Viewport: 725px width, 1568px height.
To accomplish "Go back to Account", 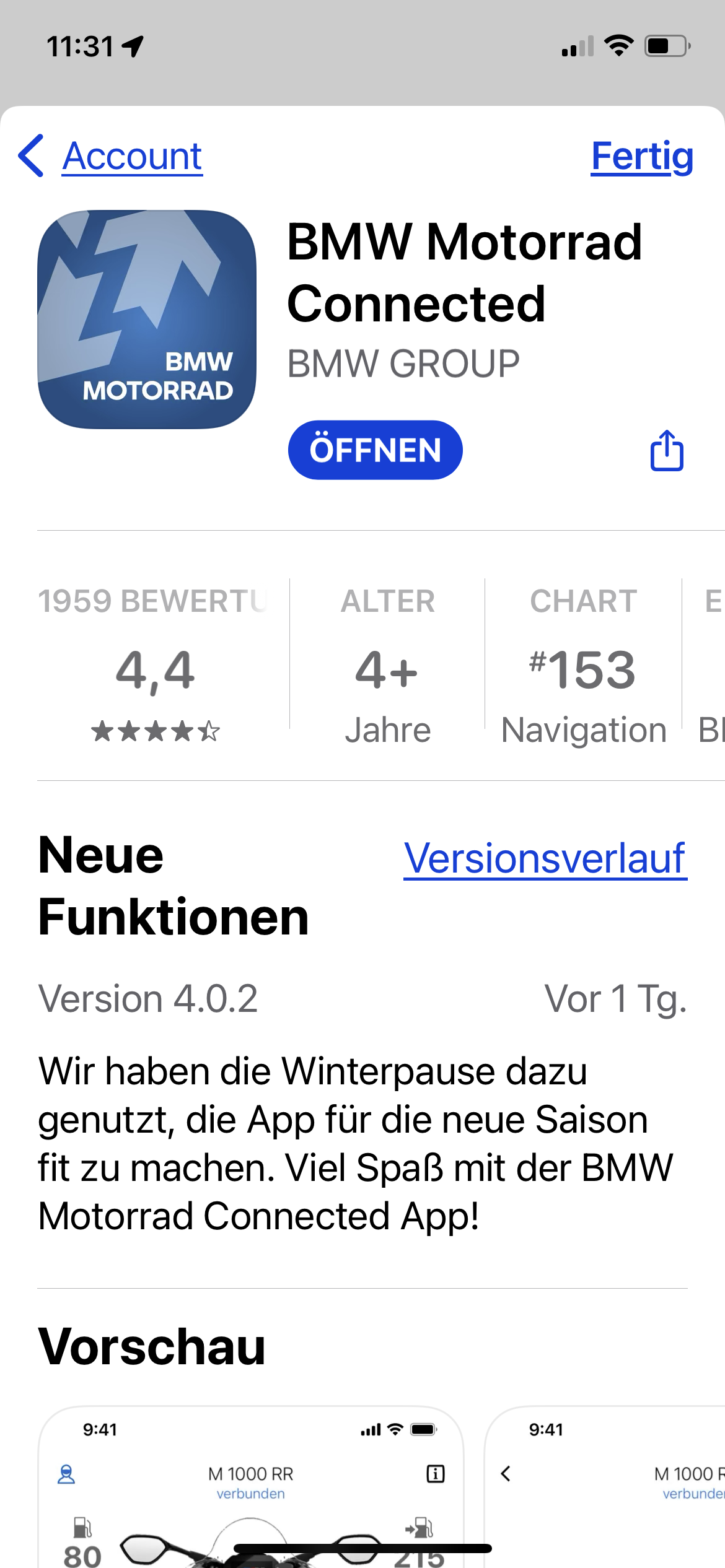I will pos(112,156).
